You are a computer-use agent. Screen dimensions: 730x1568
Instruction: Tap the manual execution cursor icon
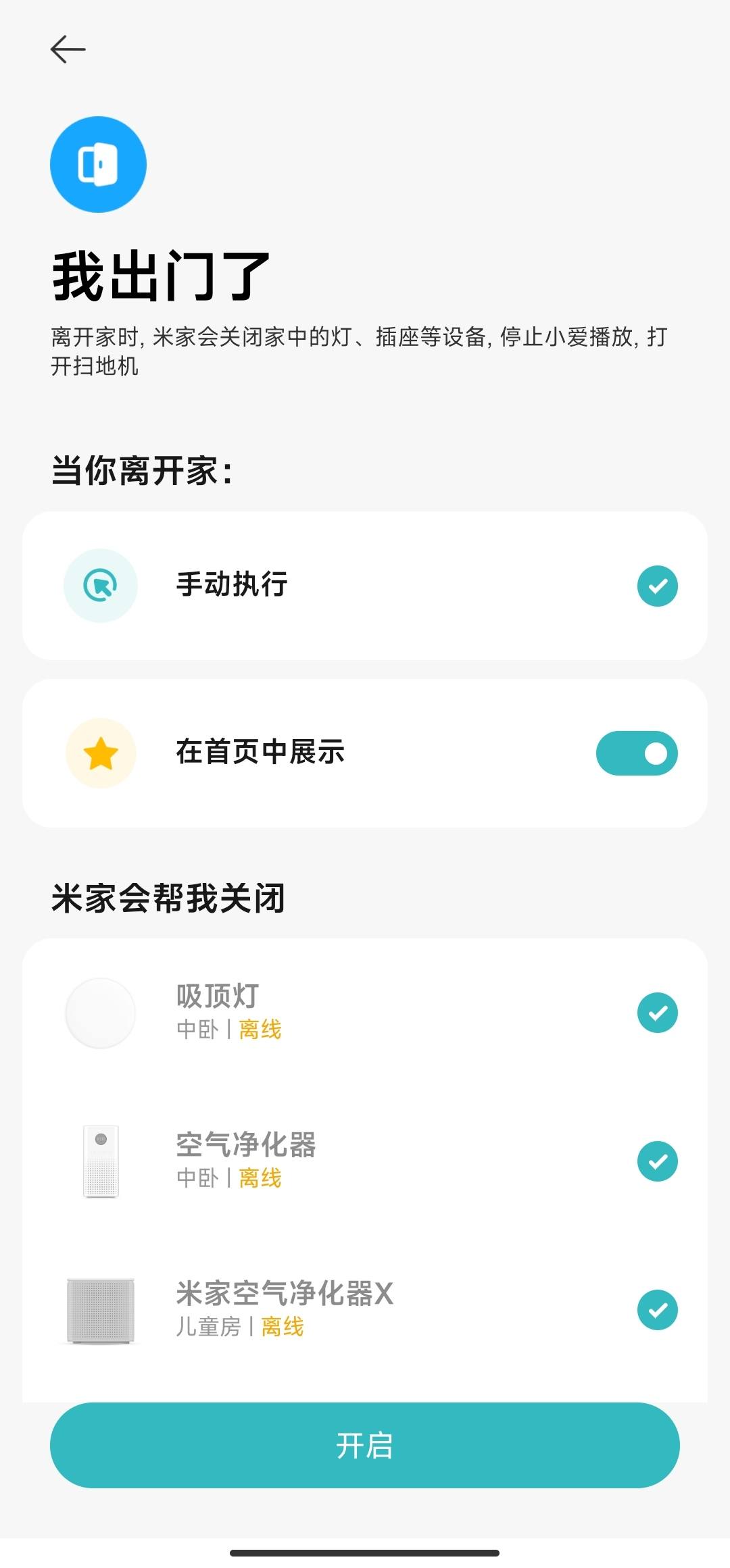click(x=100, y=586)
